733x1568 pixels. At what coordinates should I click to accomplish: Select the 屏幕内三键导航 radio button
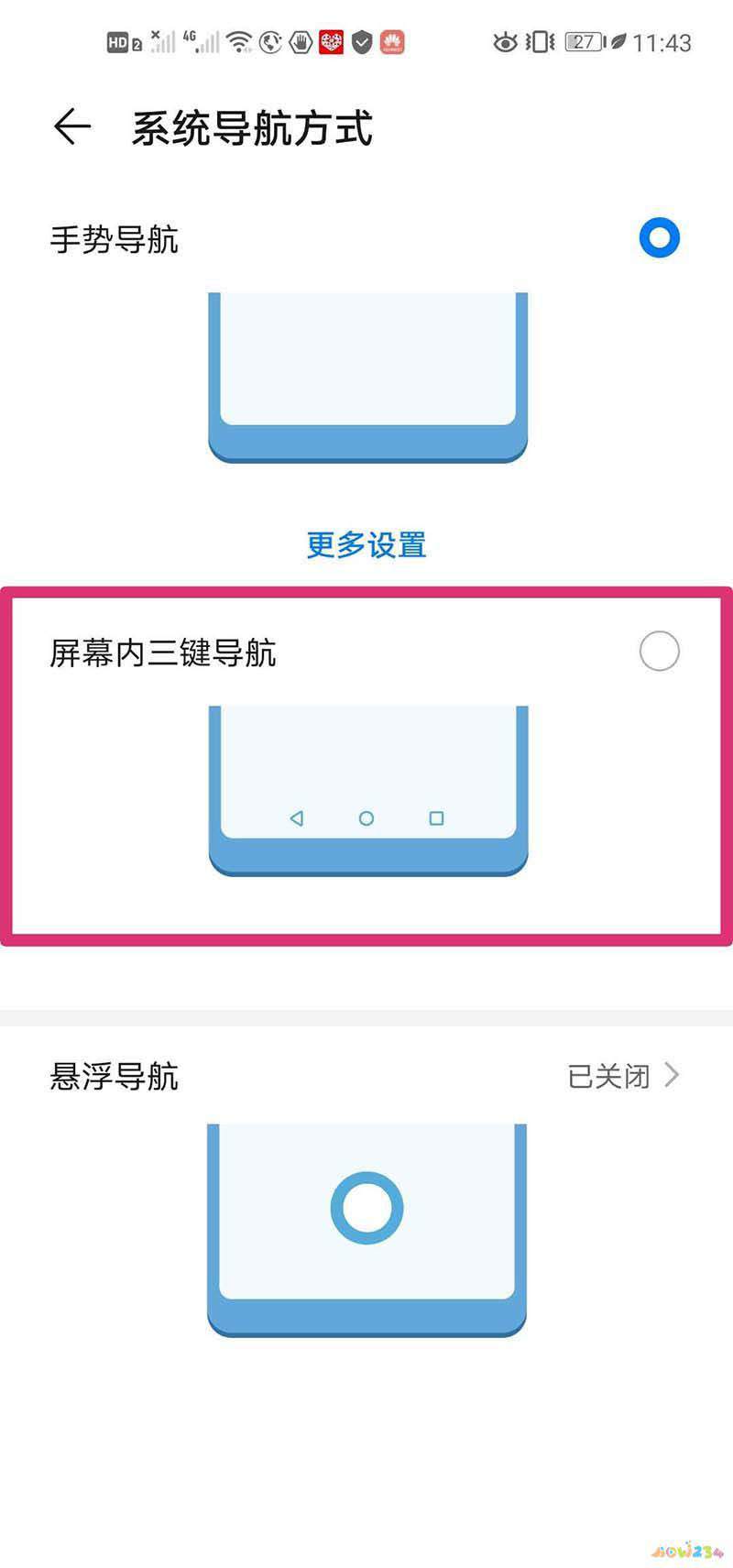(x=659, y=652)
